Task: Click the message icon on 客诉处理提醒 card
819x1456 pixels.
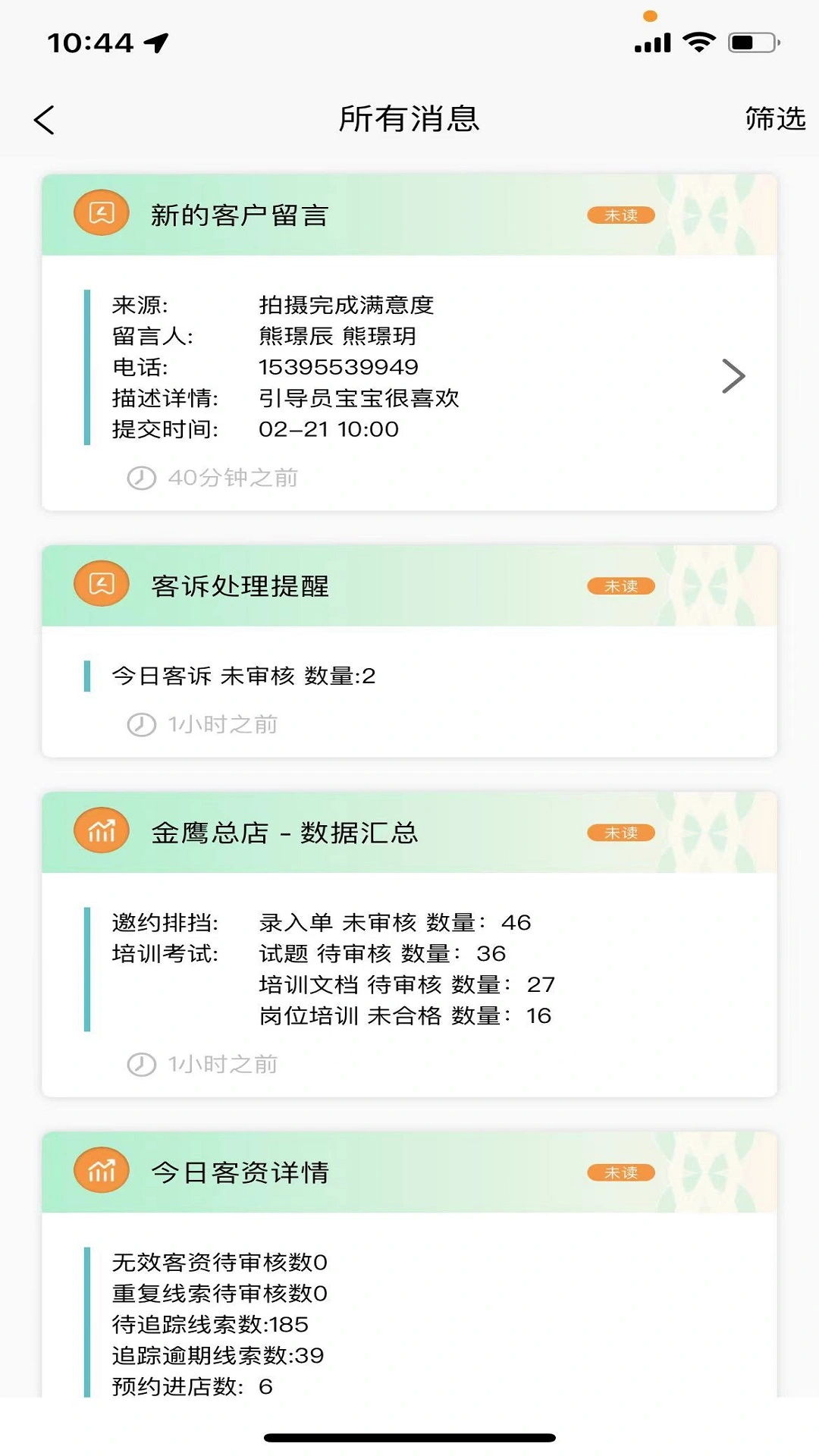Action: click(x=100, y=585)
